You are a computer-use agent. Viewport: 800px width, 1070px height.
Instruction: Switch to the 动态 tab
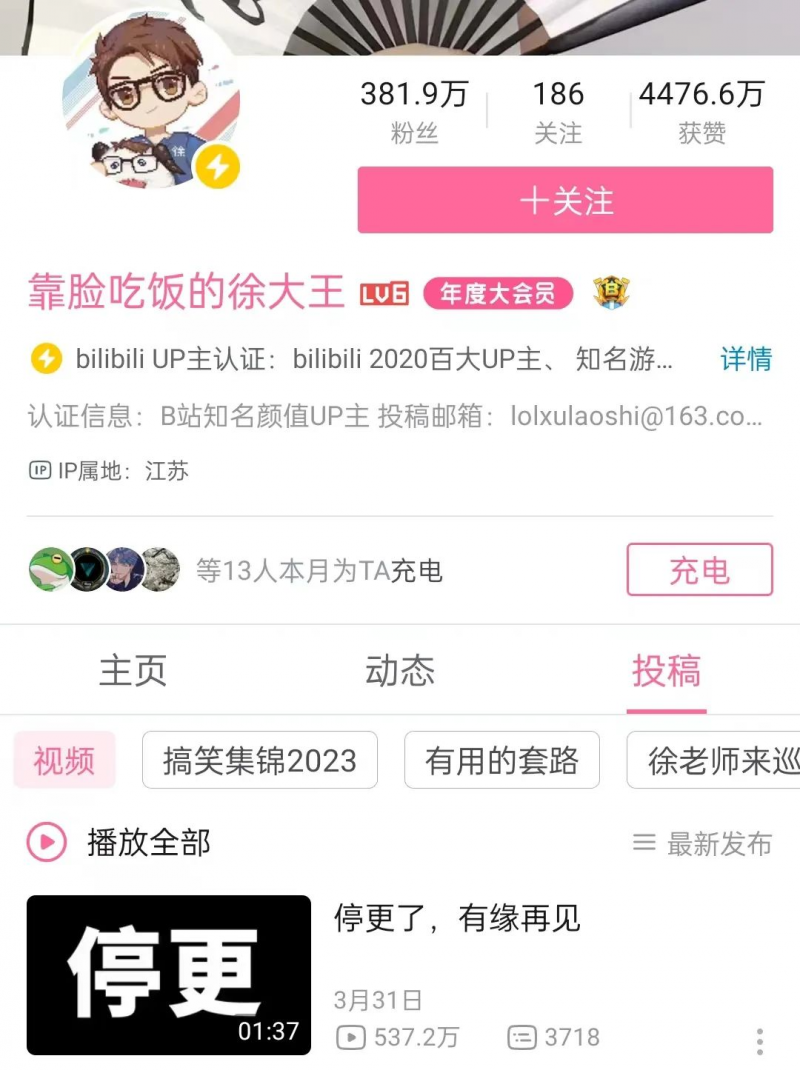coord(399,670)
